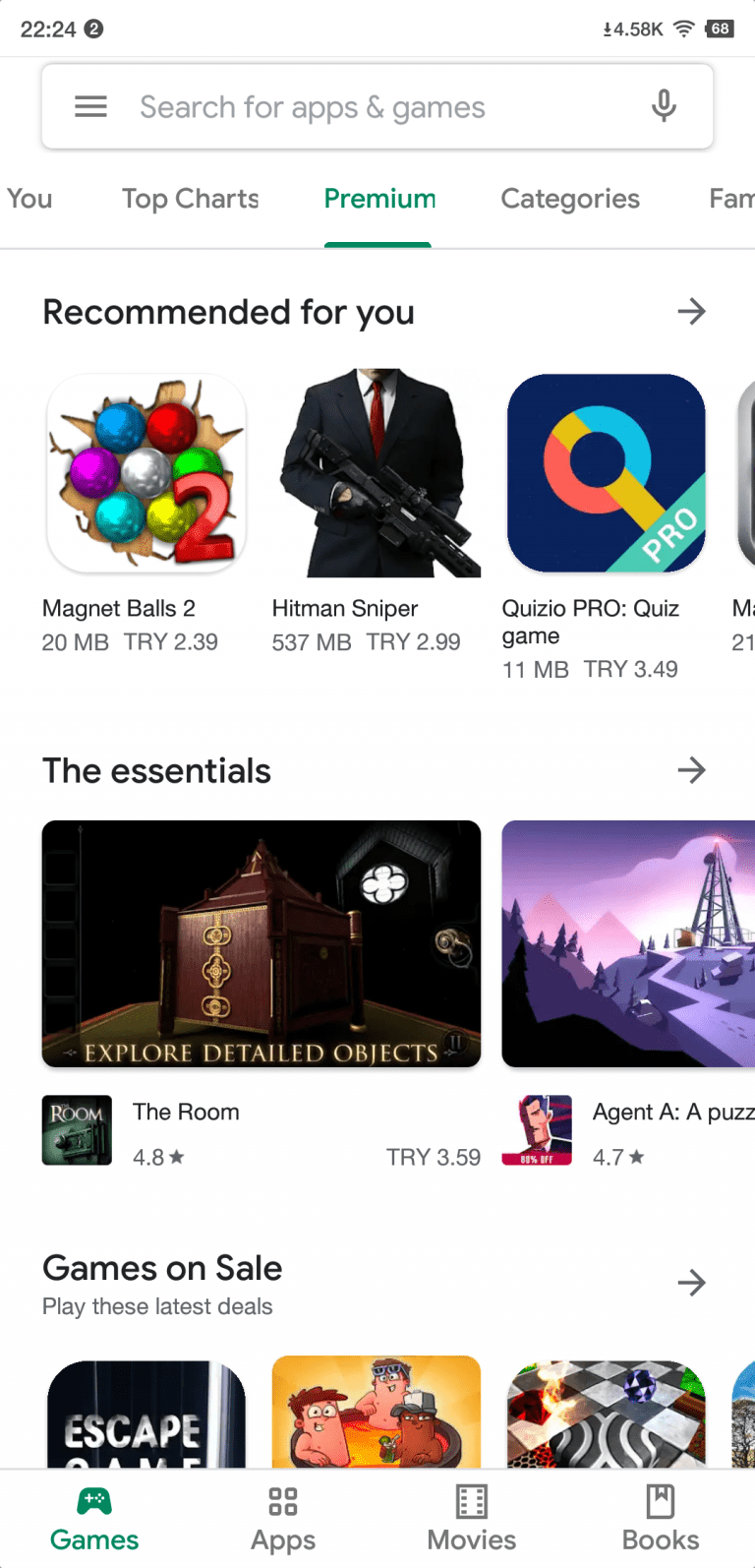Focus the Search for apps & games field
The height and width of the screenshot is (1568, 755).
[x=374, y=106]
